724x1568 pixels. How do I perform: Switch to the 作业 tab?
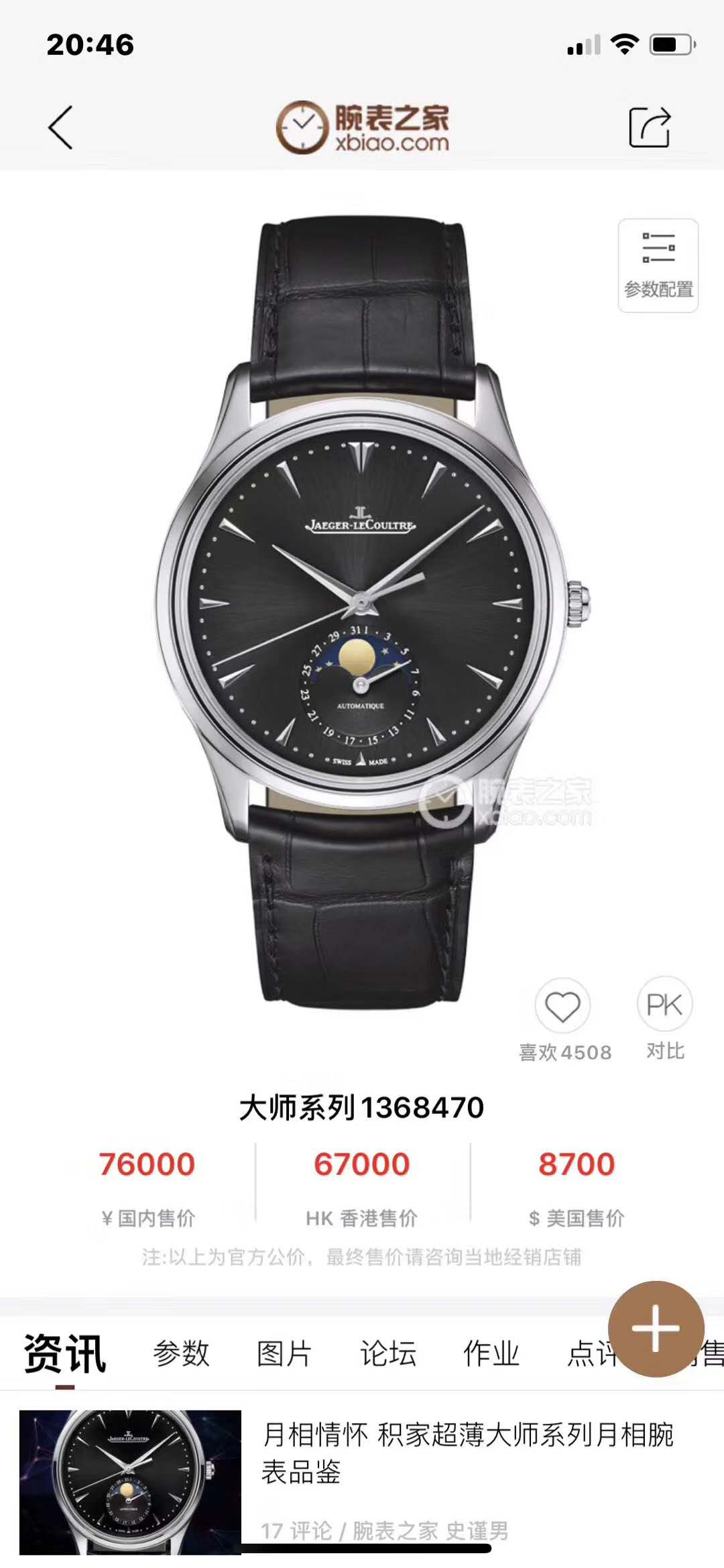491,1353
